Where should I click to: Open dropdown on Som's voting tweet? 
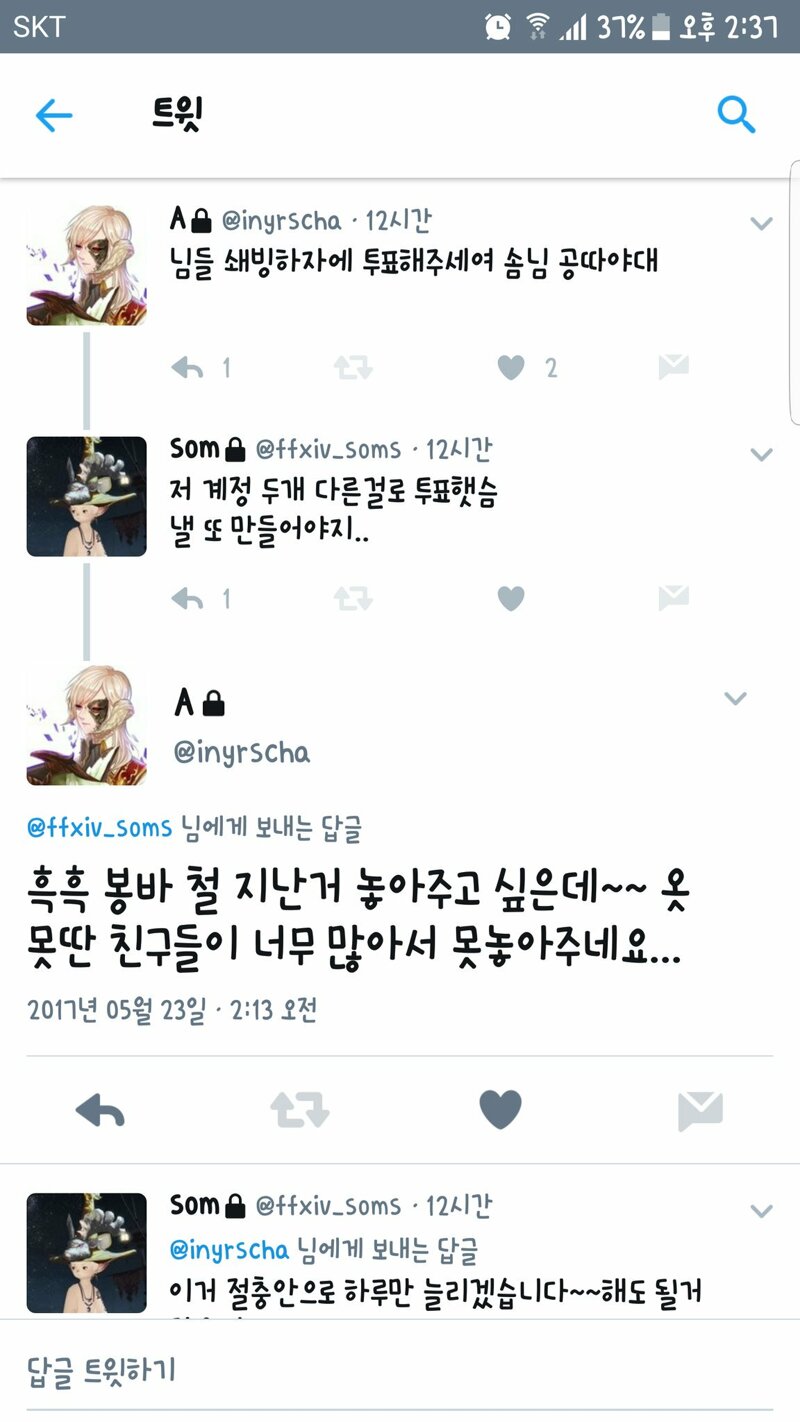(x=761, y=455)
